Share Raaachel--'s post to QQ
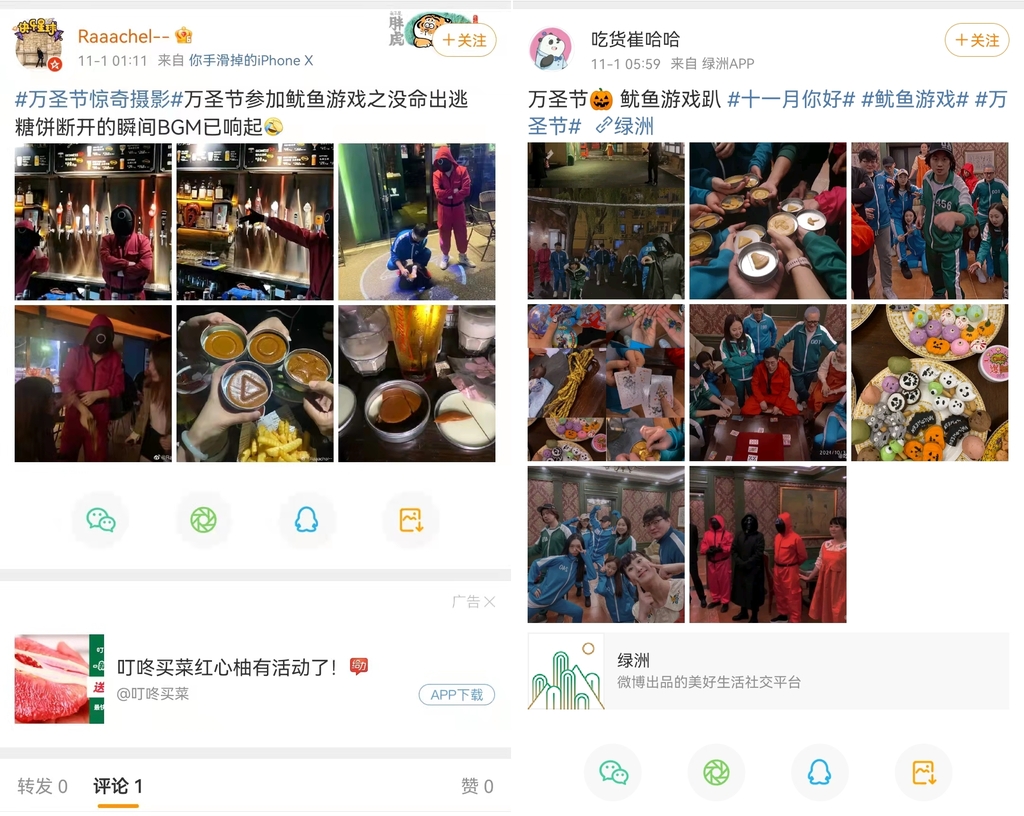Image resolution: width=1024 pixels, height=816 pixels. (306, 520)
